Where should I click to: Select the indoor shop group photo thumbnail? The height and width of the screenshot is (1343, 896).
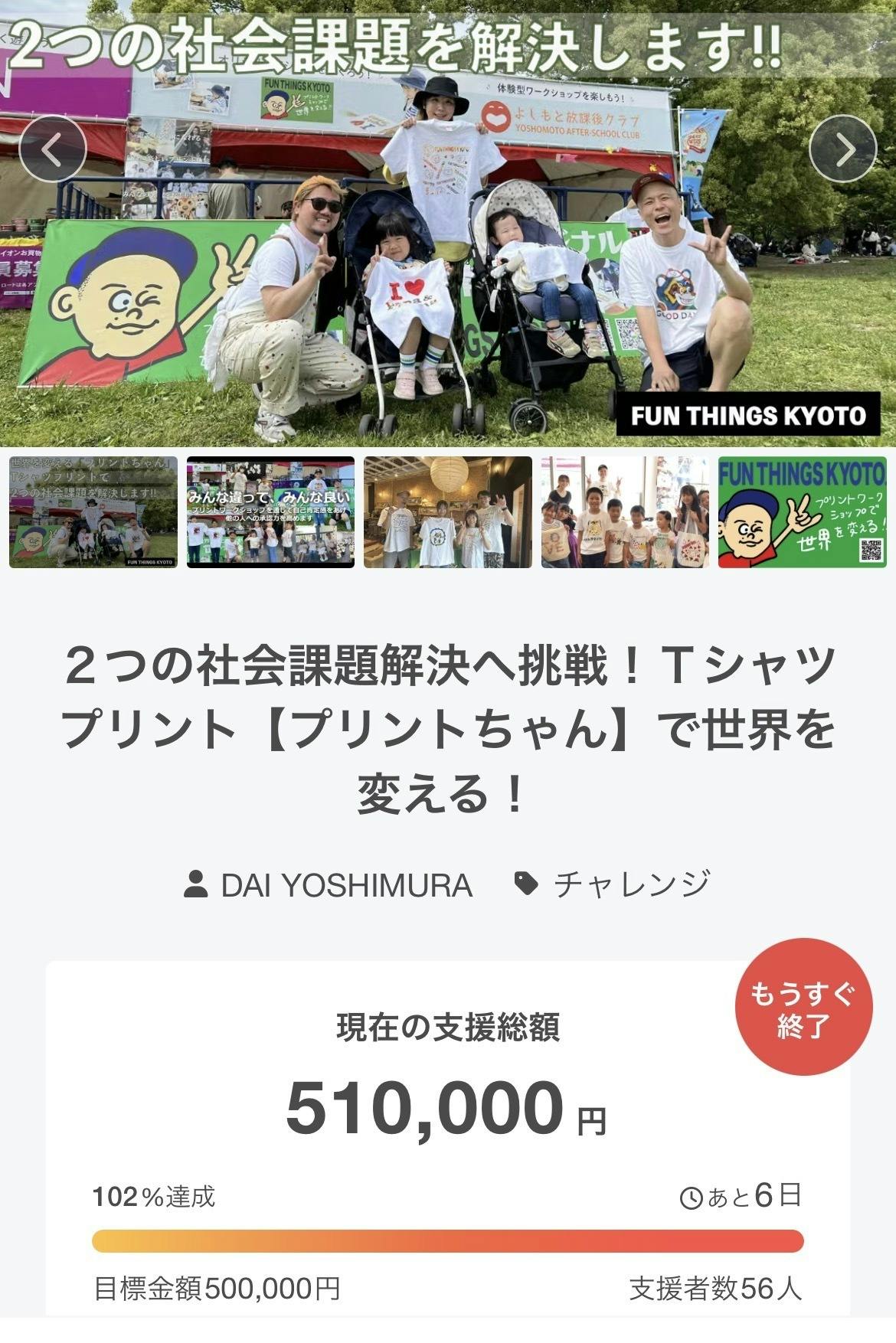click(x=447, y=511)
